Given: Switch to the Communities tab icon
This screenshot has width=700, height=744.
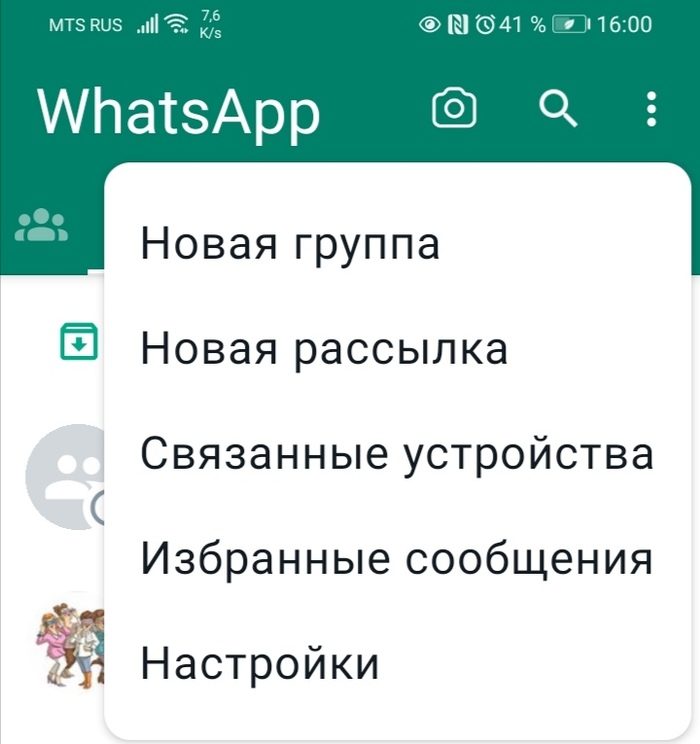Looking at the screenshot, I should point(41,226).
